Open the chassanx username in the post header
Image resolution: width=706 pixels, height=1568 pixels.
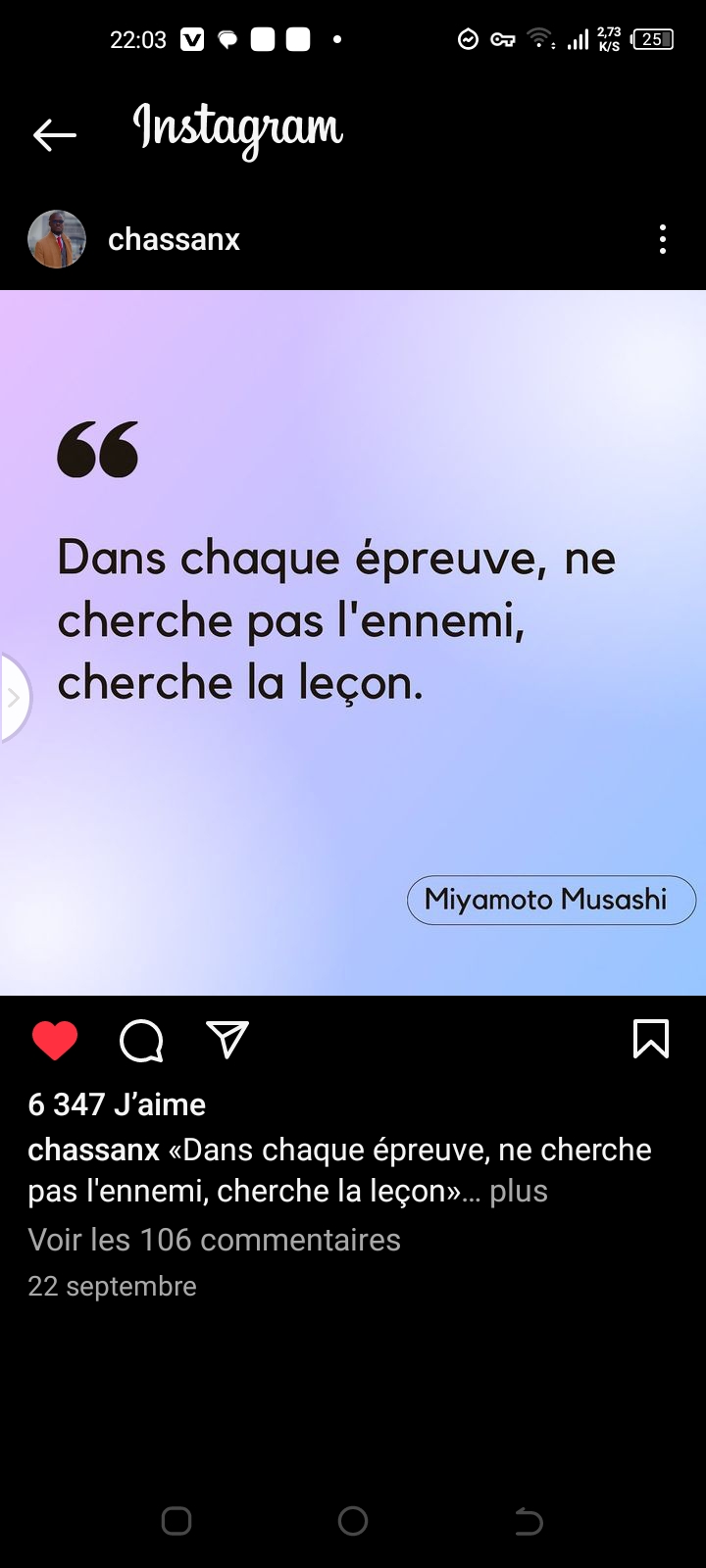(174, 239)
